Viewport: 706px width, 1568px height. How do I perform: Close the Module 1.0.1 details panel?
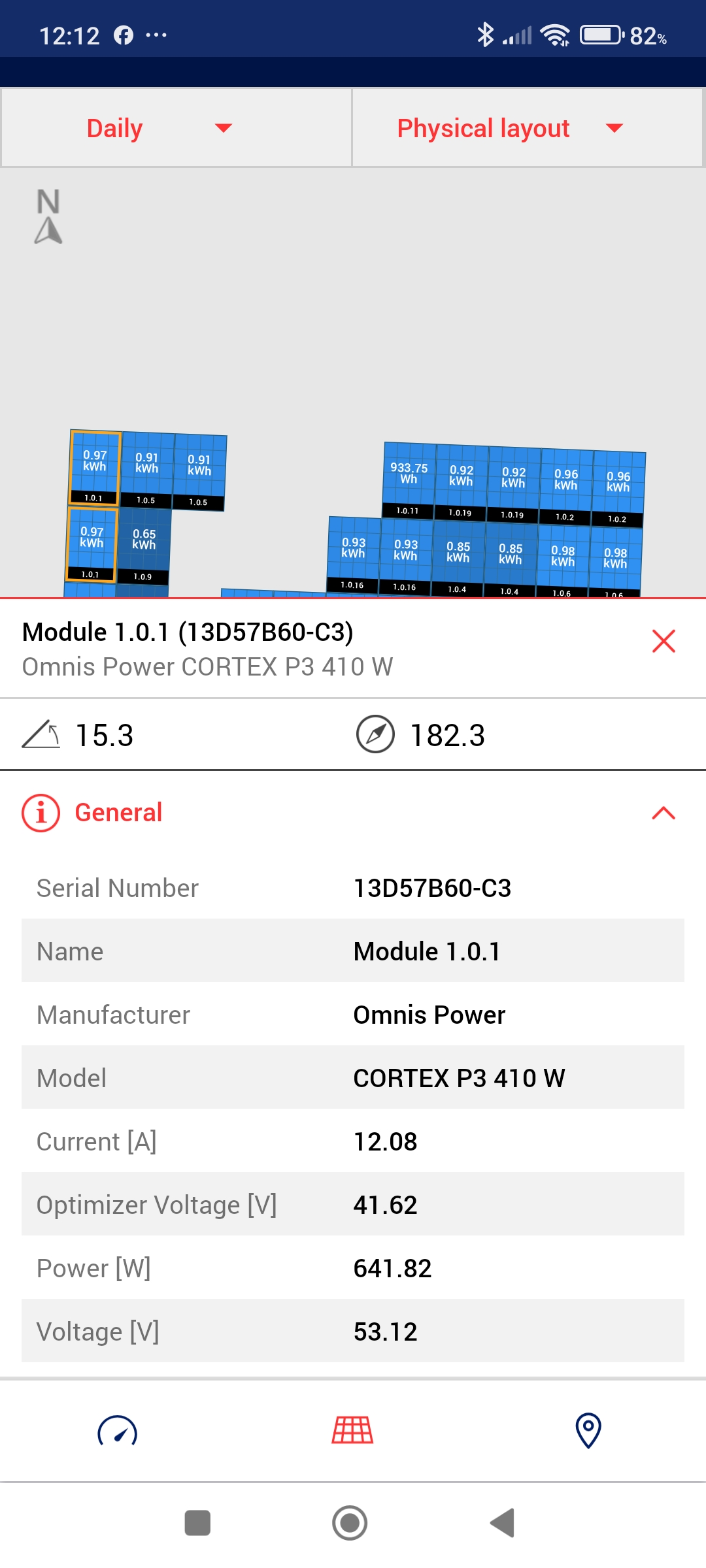(664, 641)
